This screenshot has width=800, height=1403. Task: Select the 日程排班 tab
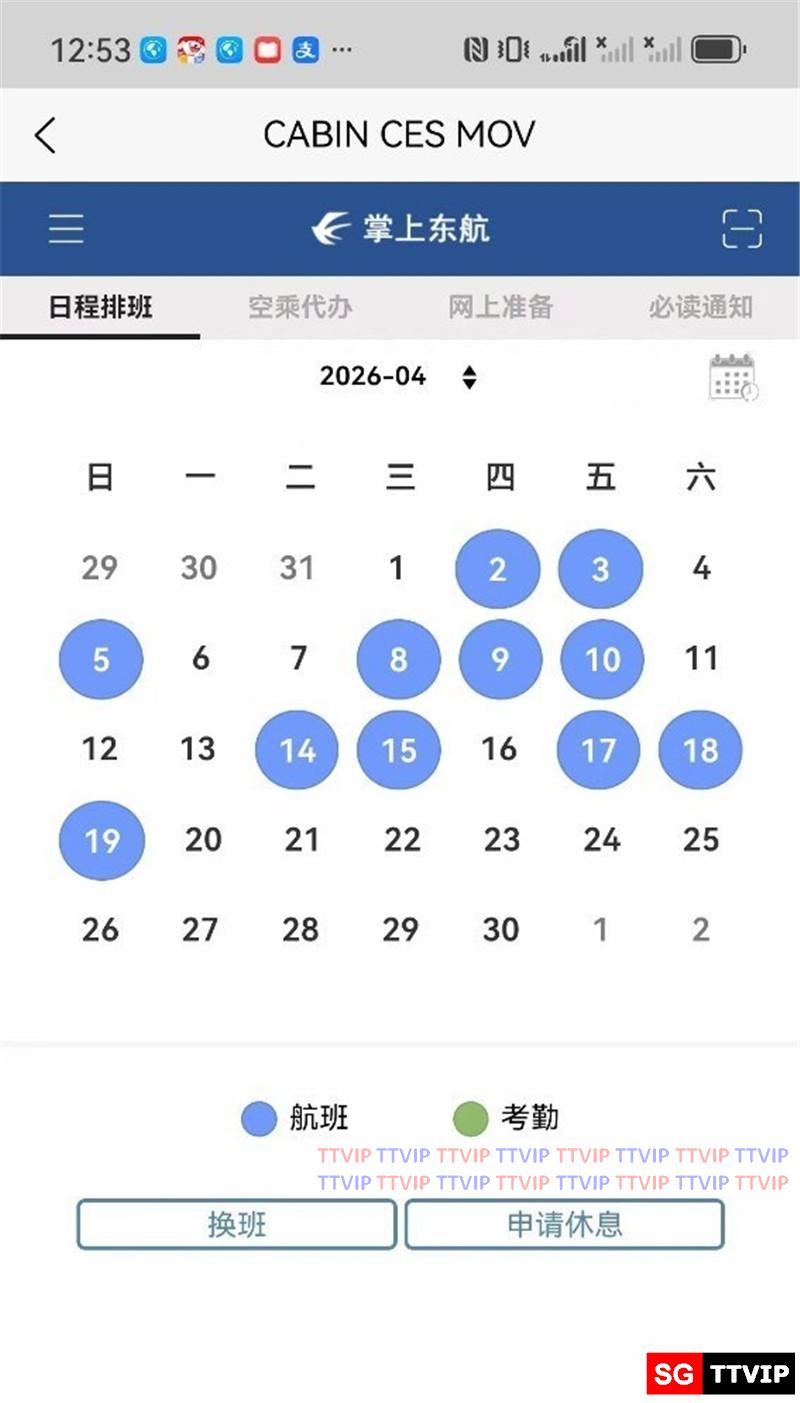pyautogui.click(x=100, y=307)
